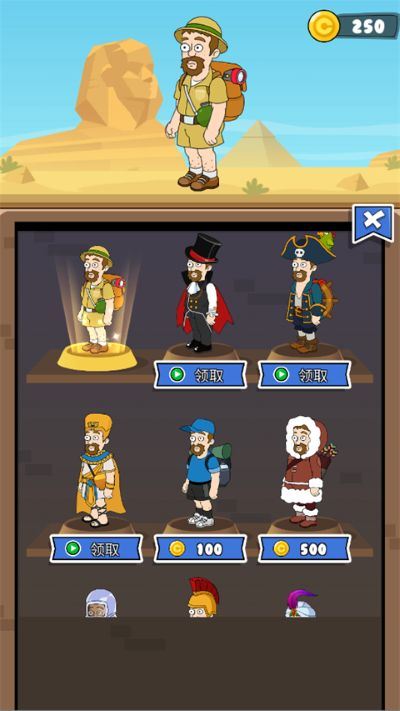Claim the pirate costume via 领取
Viewport: 400px width, 711px height.
(x=304, y=375)
